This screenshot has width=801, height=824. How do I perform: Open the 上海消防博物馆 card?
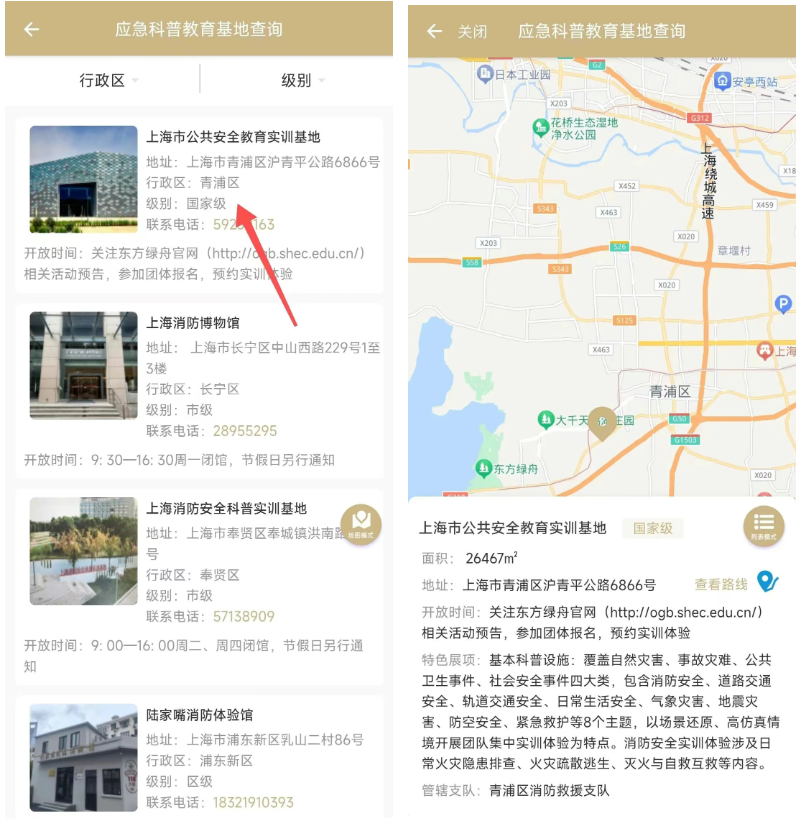(192, 323)
